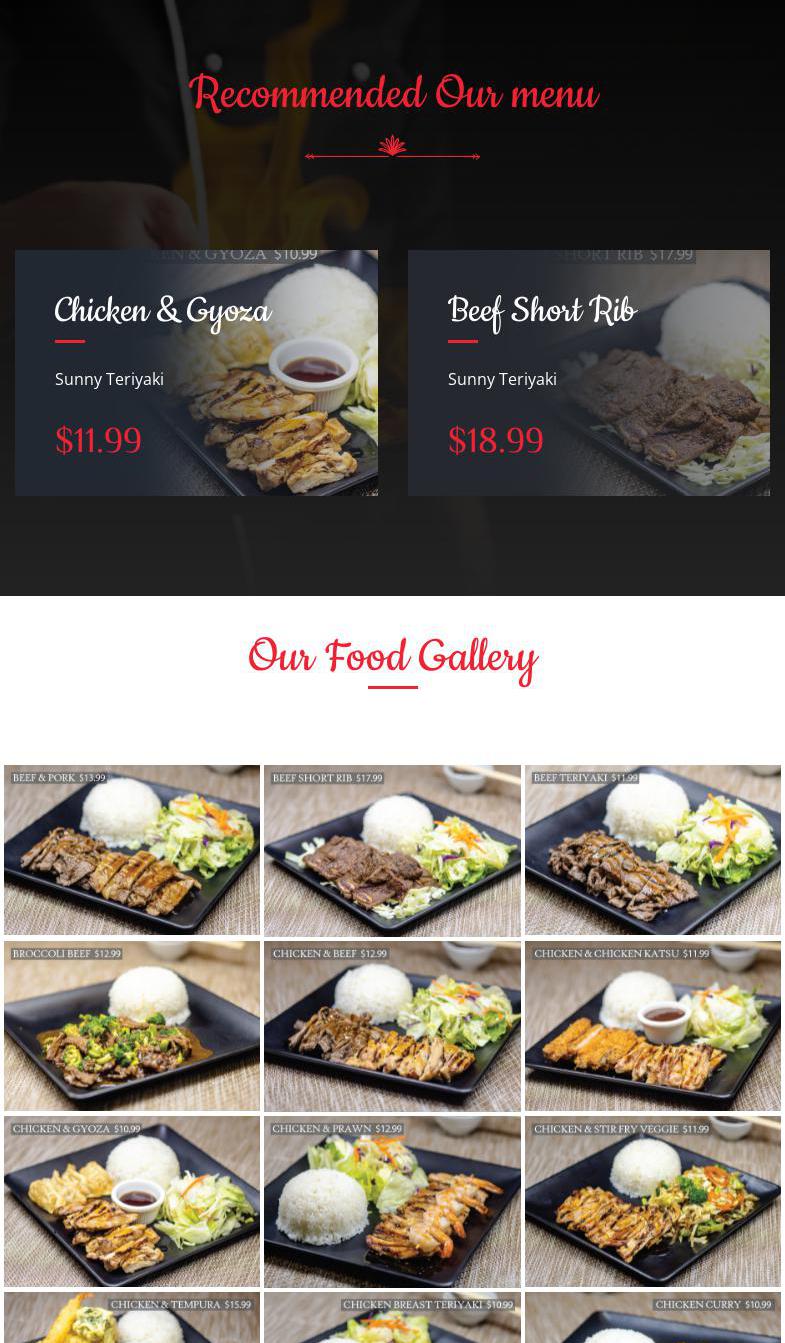Open the Chicken & Tempura gallery image
The width and height of the screenshot is (785, 1343).
[x=132, y=1318]
